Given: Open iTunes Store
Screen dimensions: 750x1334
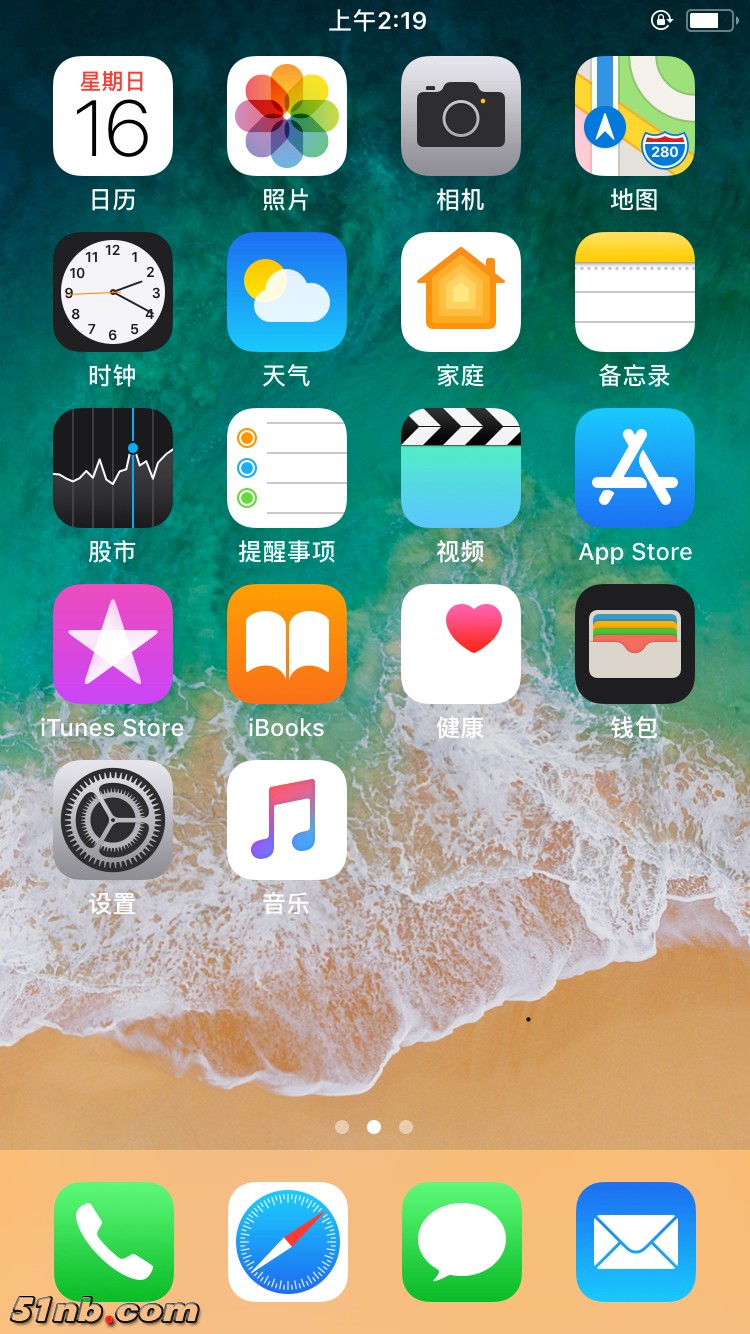Looking at the screenshot, I should point(113,644).
